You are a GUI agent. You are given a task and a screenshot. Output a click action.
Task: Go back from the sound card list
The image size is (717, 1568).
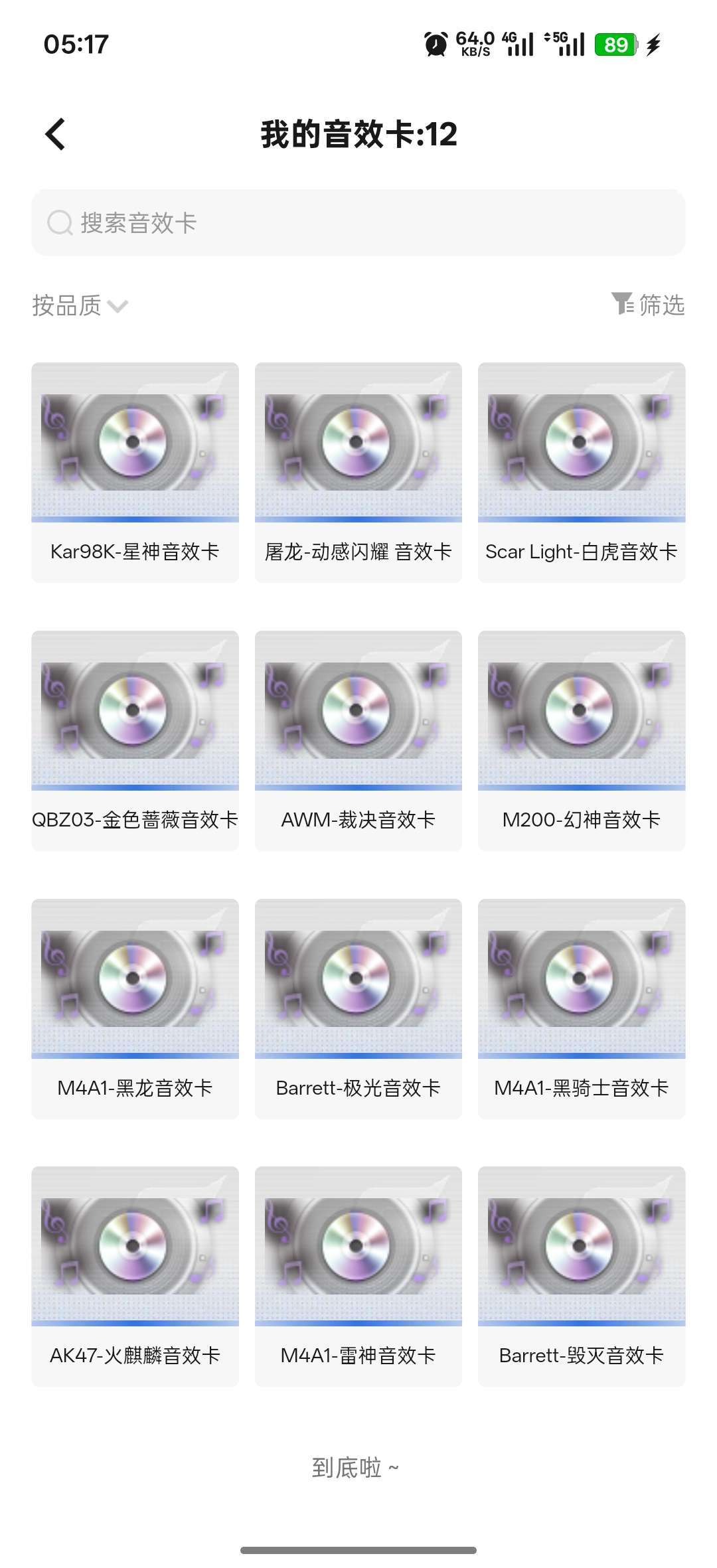pyautogui.click(x=56, y=134)
